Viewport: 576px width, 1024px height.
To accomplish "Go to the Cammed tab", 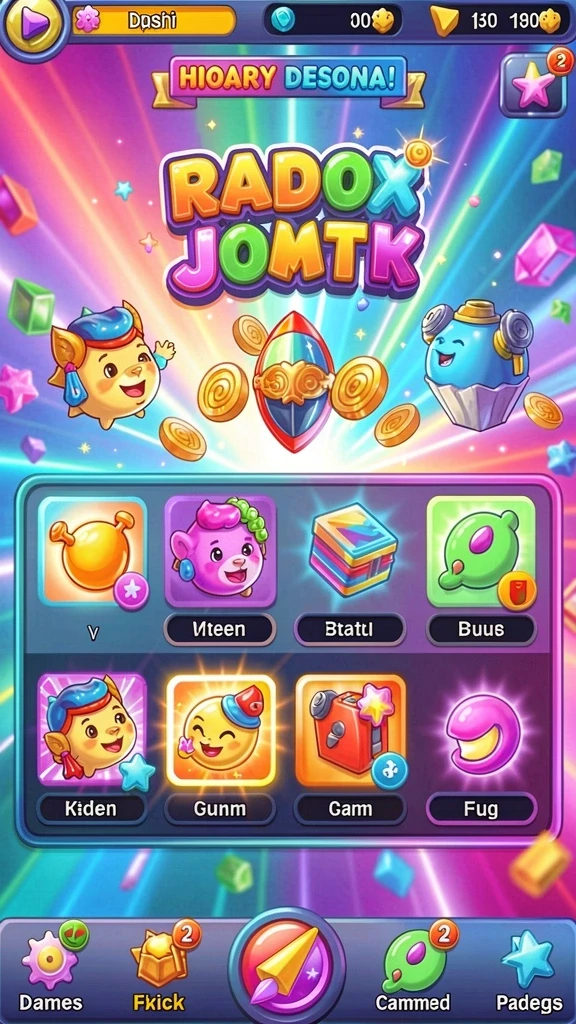I will 413,968.
